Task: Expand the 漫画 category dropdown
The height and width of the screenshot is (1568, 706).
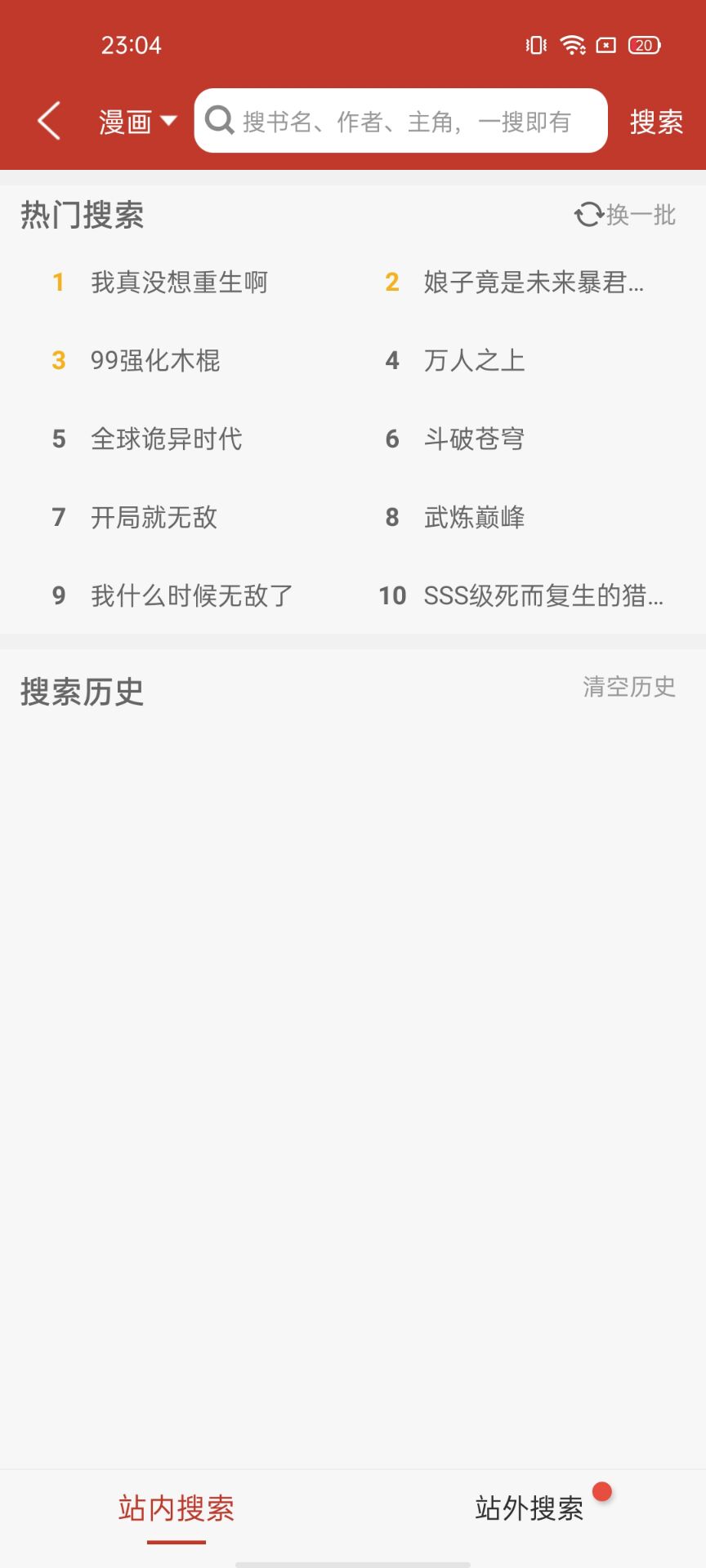Action: (x=137, y=122)
